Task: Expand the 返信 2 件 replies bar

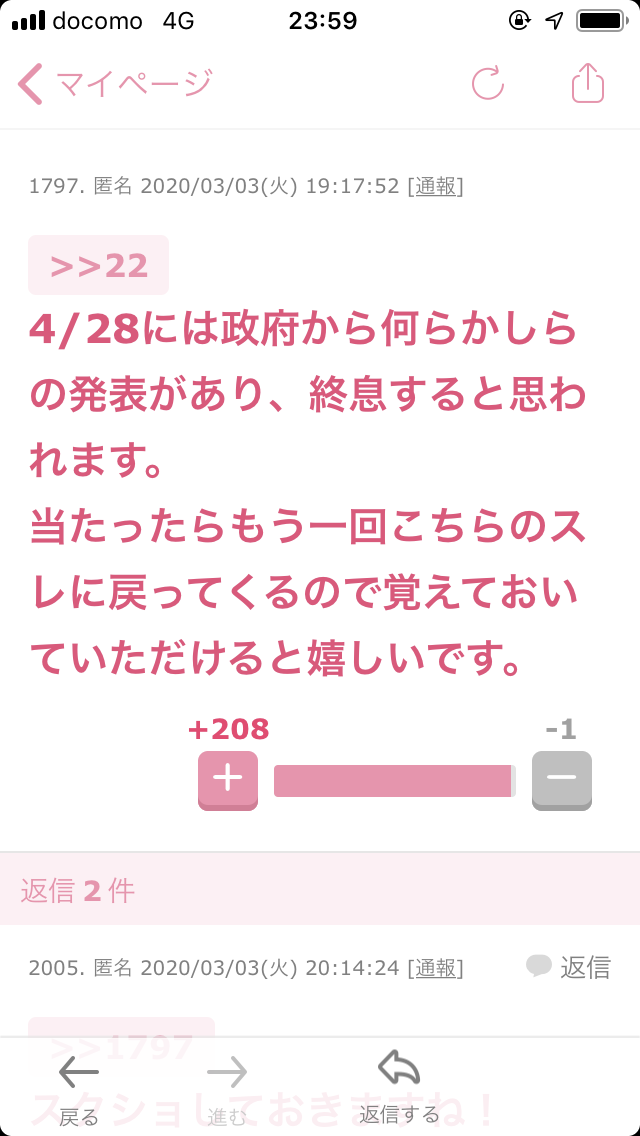Action: 320,890
